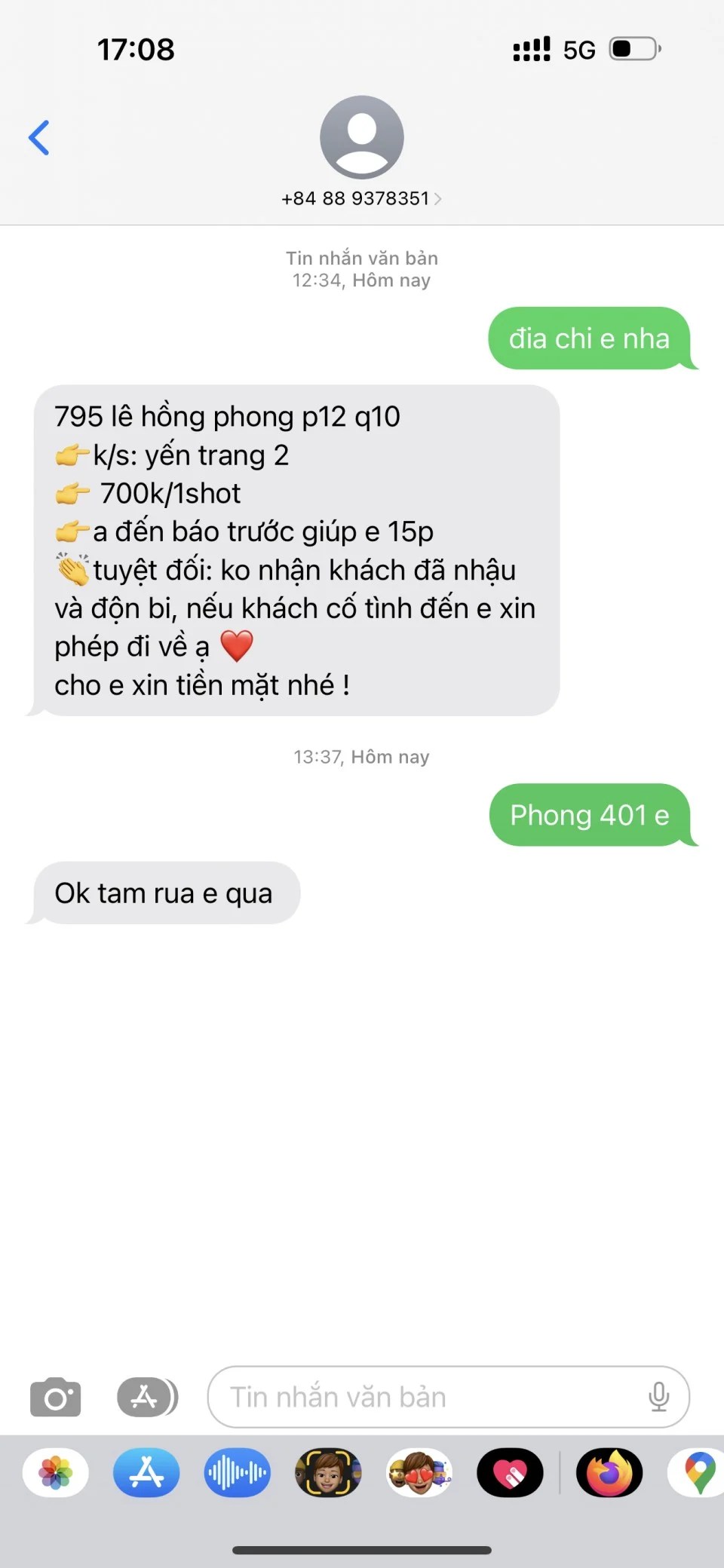This screenshot has width=724, height=1568.
Task: Open the Firefox app in the drawer
Action: click(x=609, y=1472)
